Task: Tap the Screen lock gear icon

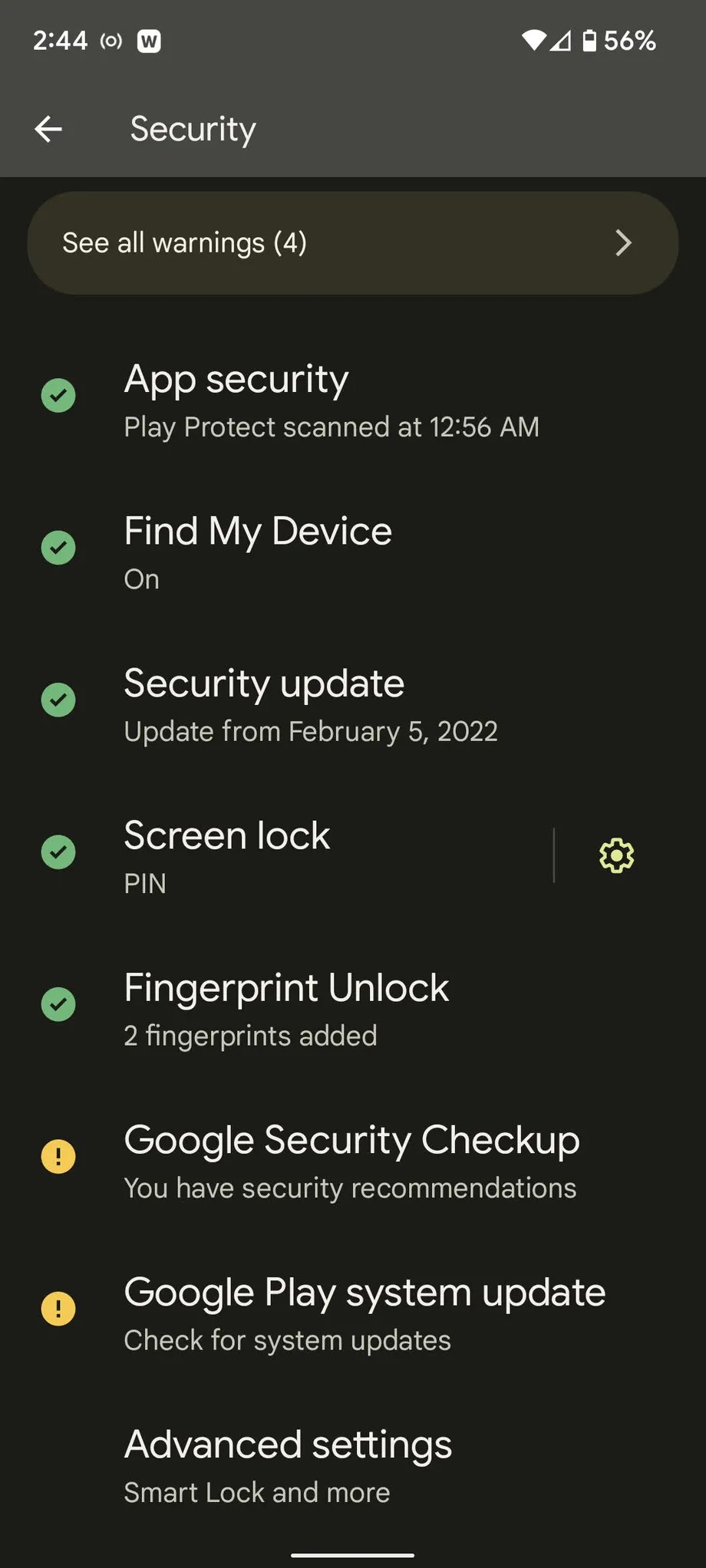Action: [x=616, y=855]
